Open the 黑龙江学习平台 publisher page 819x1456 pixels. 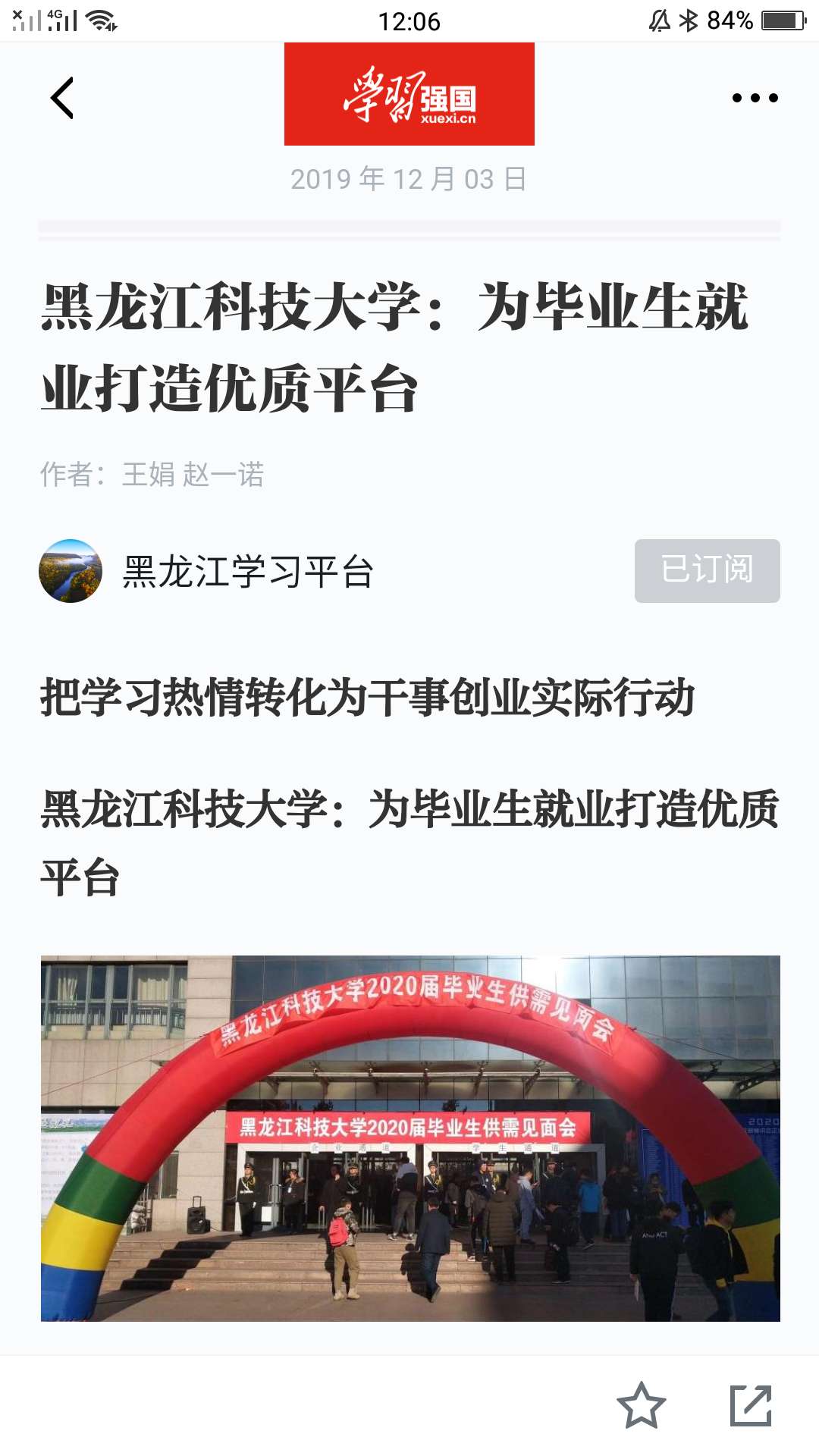[247, 571]
